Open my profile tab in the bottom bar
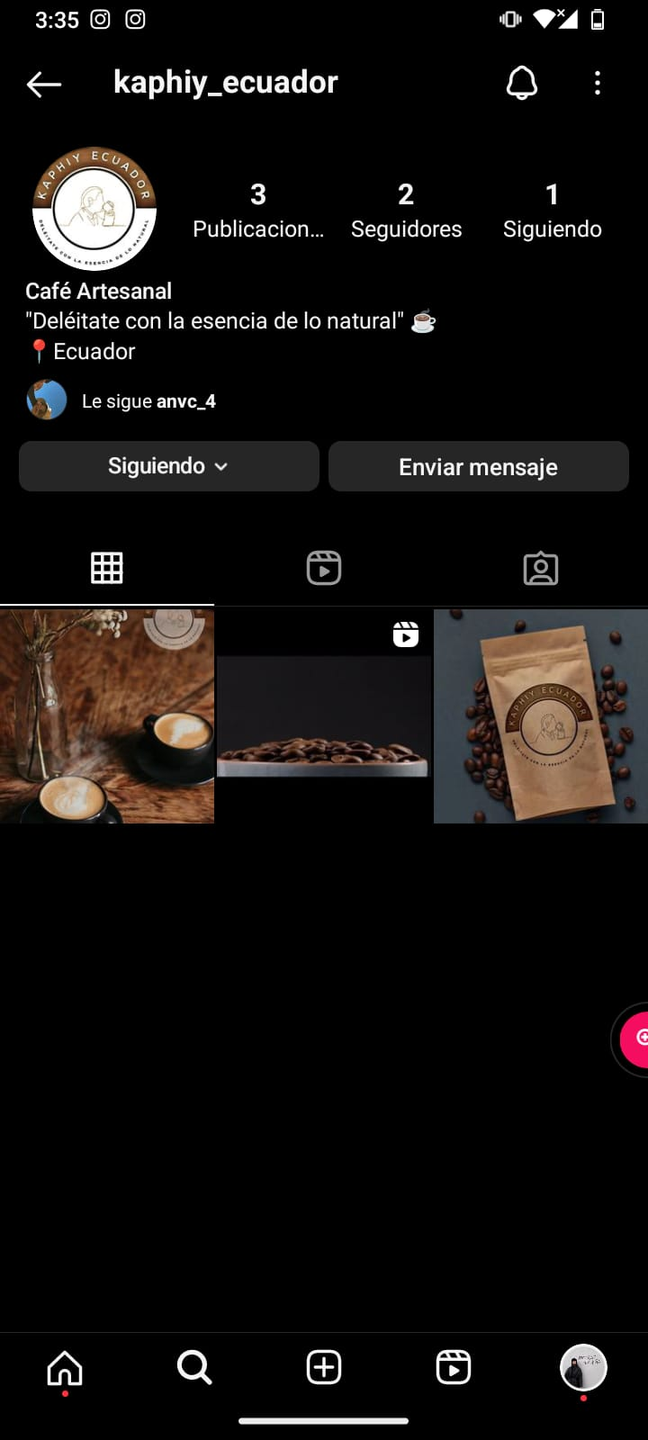 pyautogui.click(x=583, y=1367)
